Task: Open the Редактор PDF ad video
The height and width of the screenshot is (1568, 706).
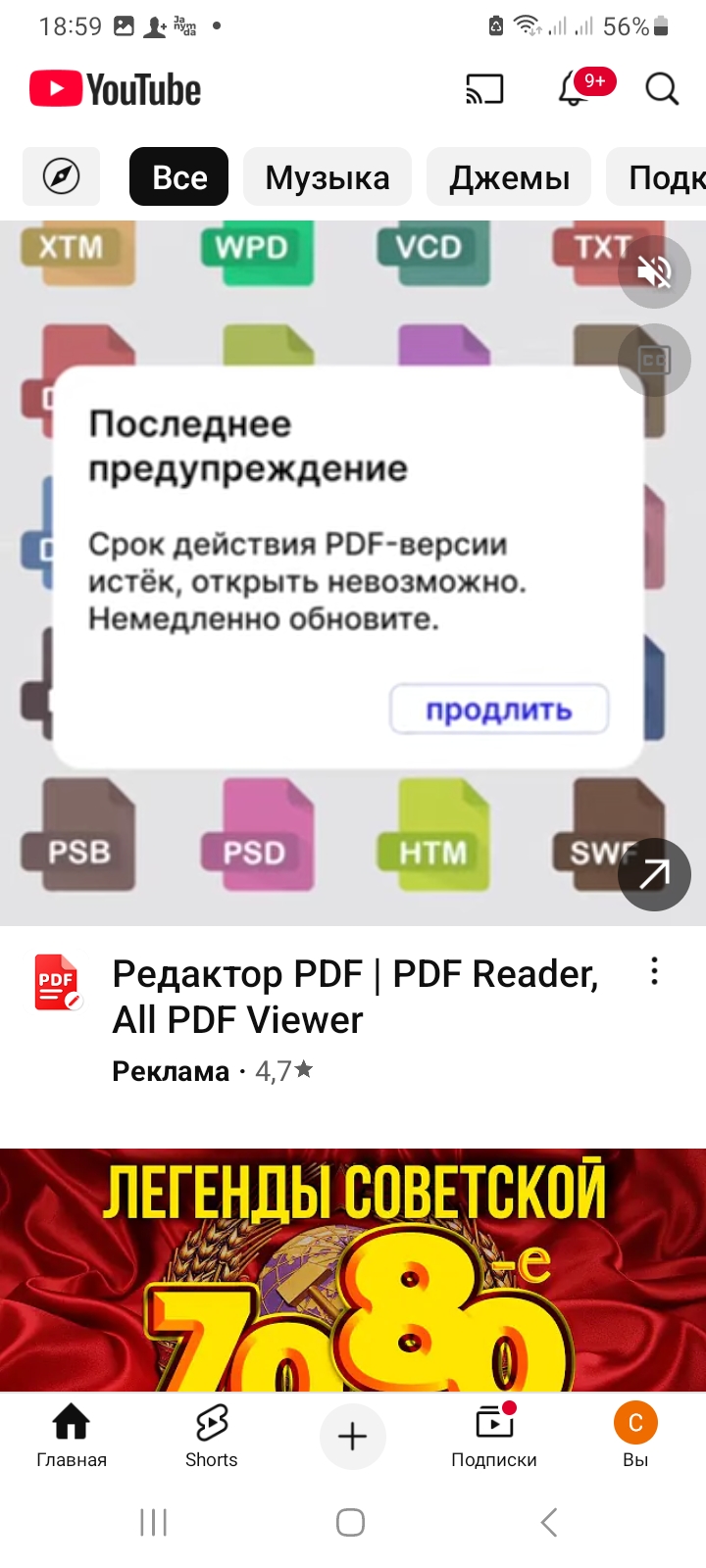Action: 353,573
